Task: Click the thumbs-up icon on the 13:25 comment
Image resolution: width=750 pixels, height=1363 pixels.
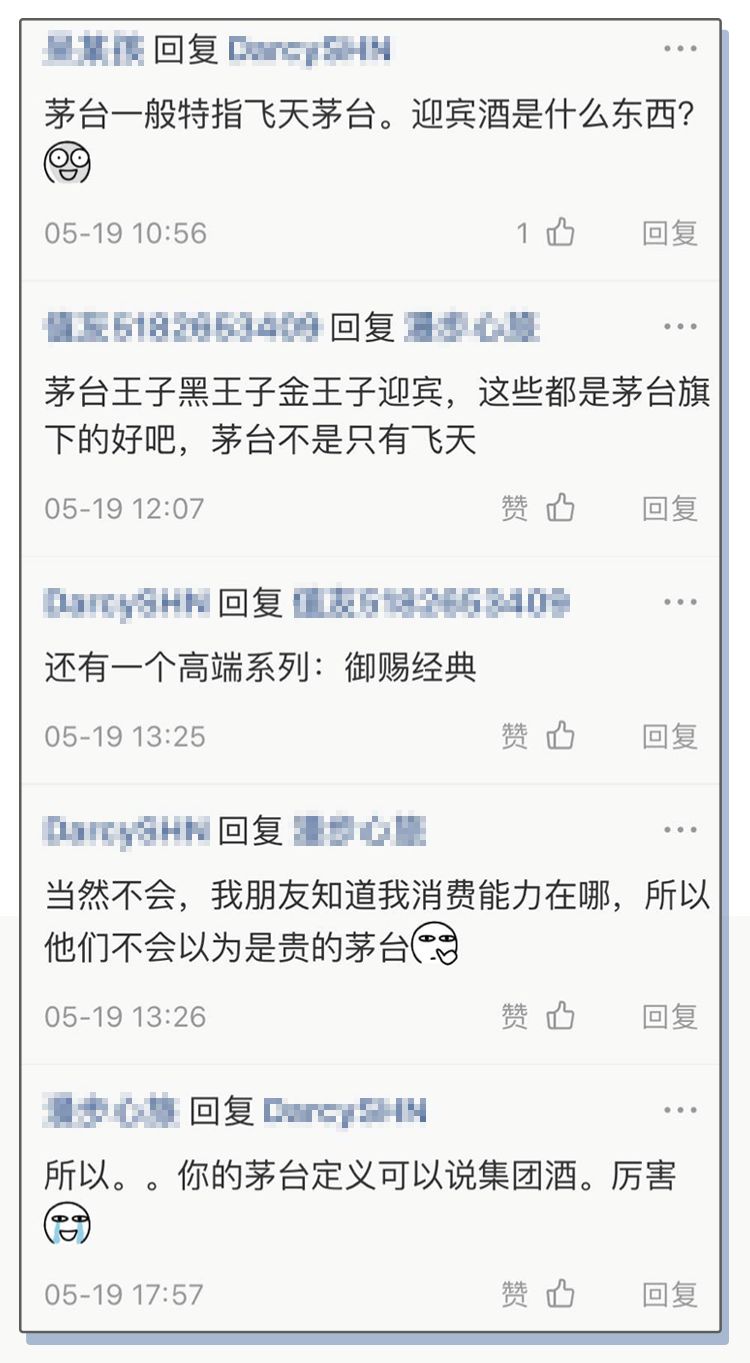Action: (563, 738)
